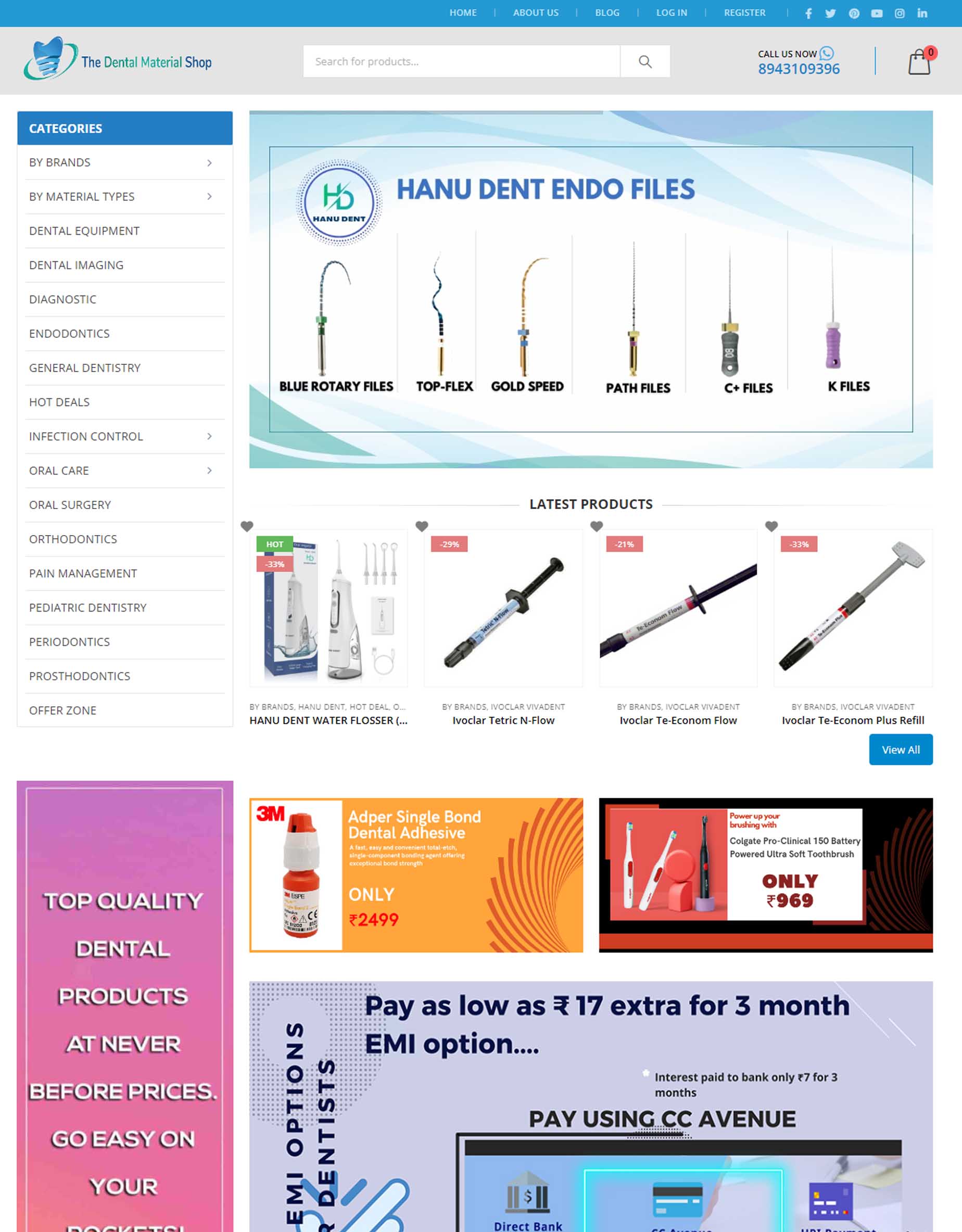Image resolution: width=962 pixels, height=1232 pixels.
Task: Open the shopping cart bag
Action: 919,61
